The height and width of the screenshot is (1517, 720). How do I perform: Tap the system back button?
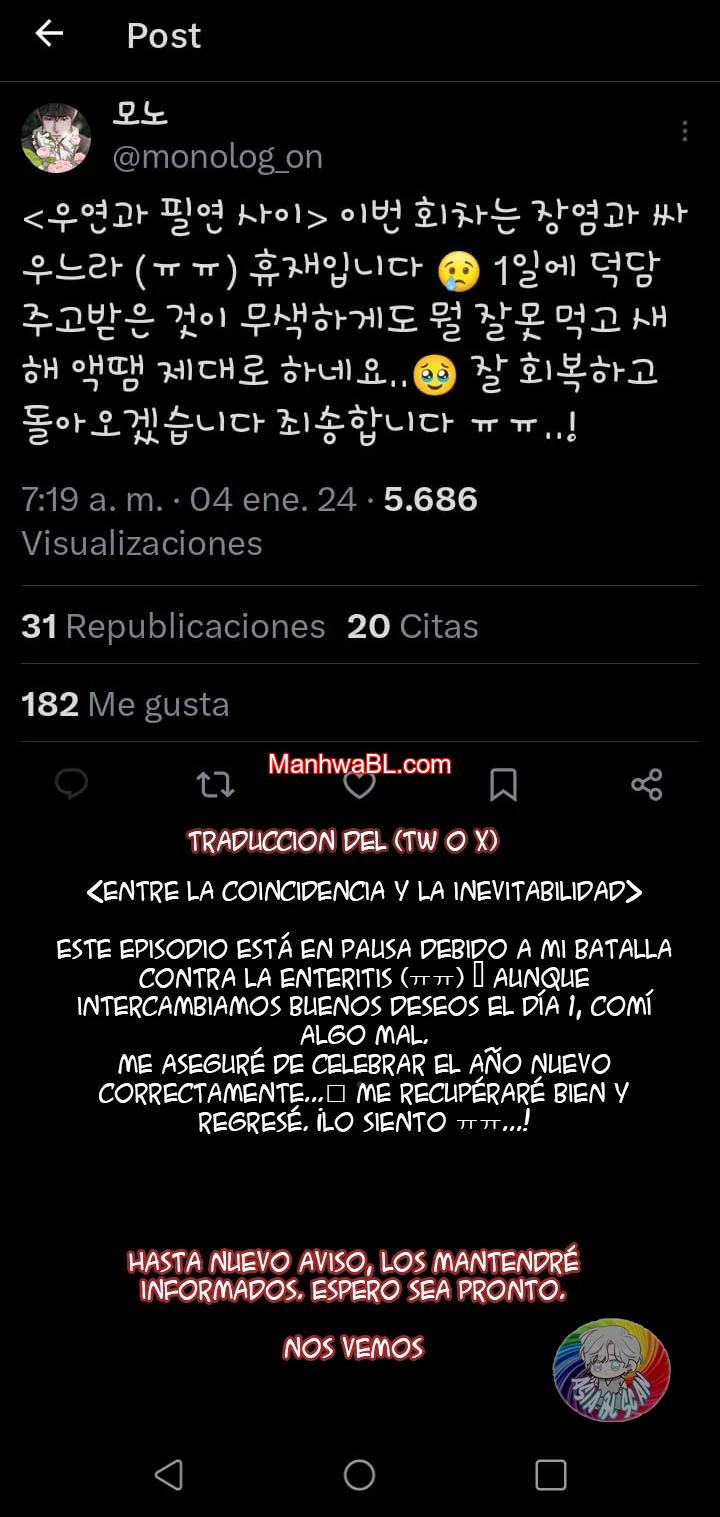click(x=168, y=1474)
